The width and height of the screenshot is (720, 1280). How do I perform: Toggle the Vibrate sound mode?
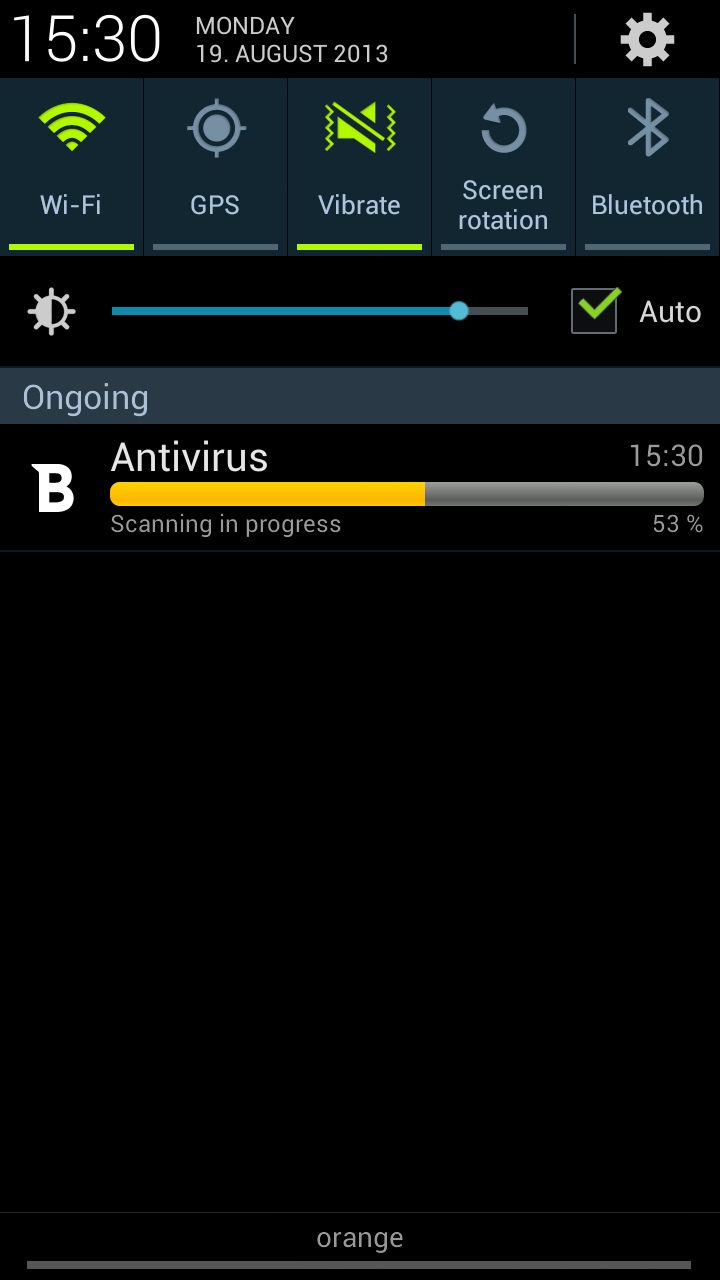359,165
